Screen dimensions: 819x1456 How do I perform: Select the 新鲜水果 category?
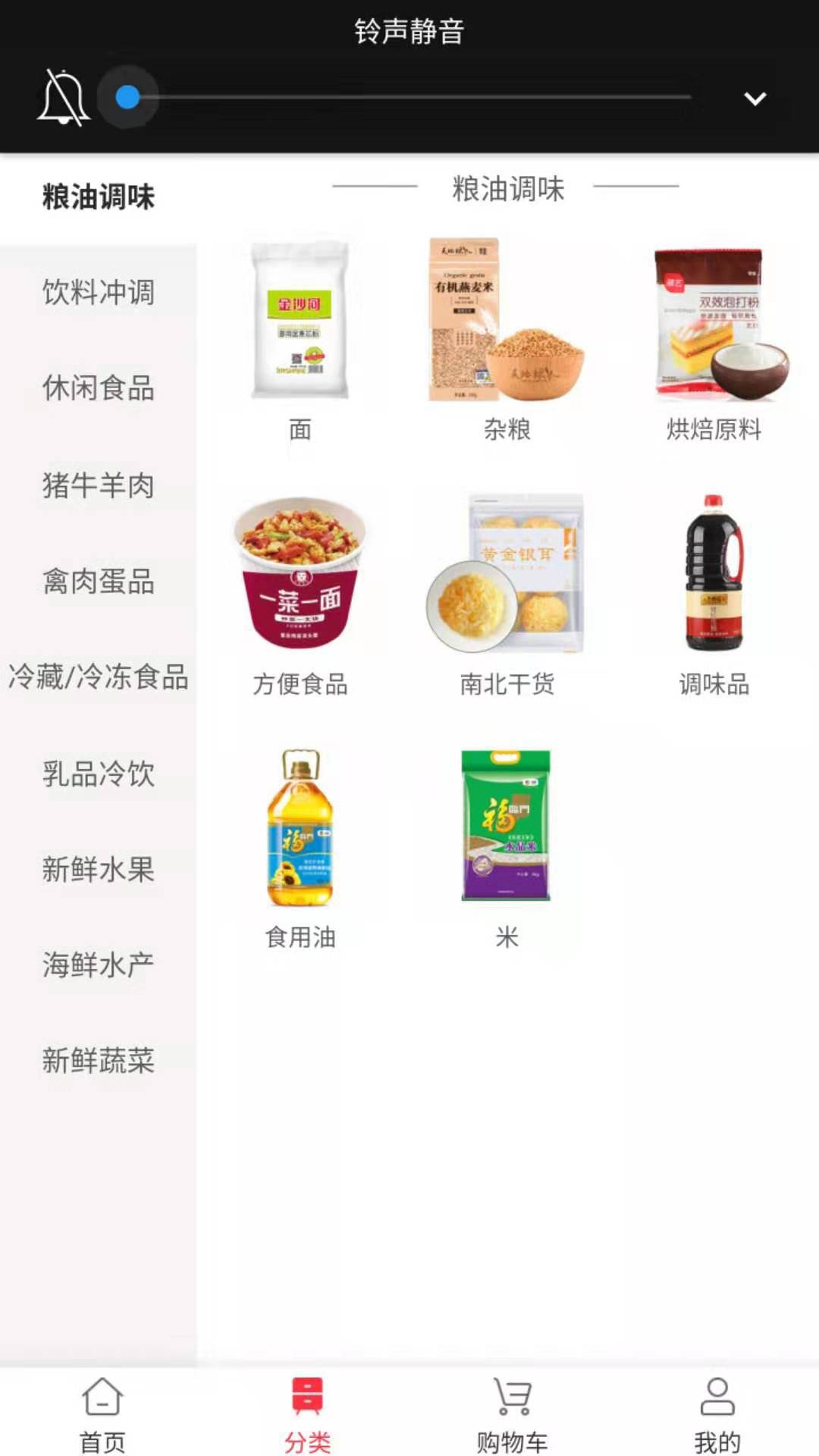(x=99, y=870)
